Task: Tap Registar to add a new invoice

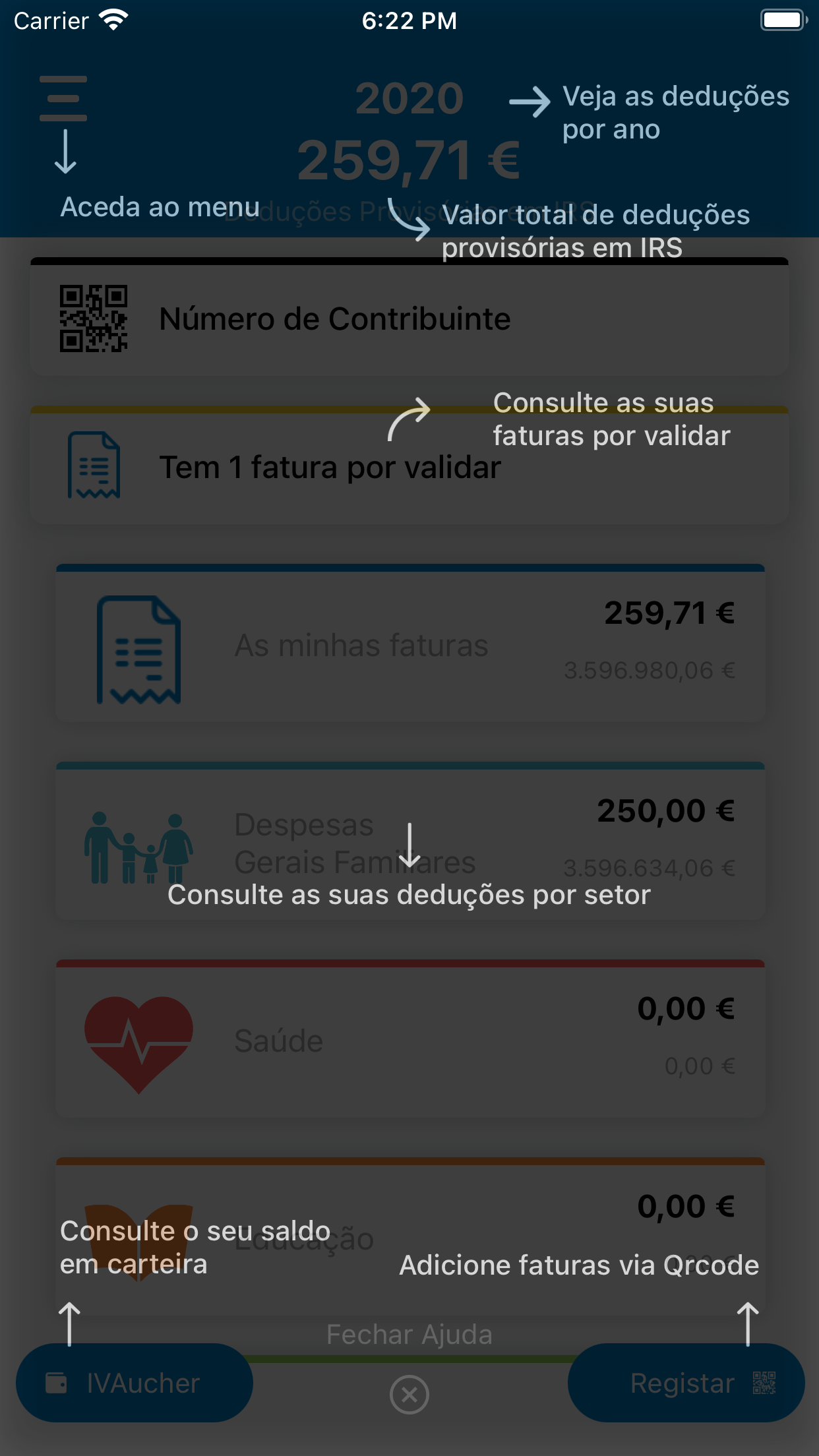Action: tap(681, 1383)
